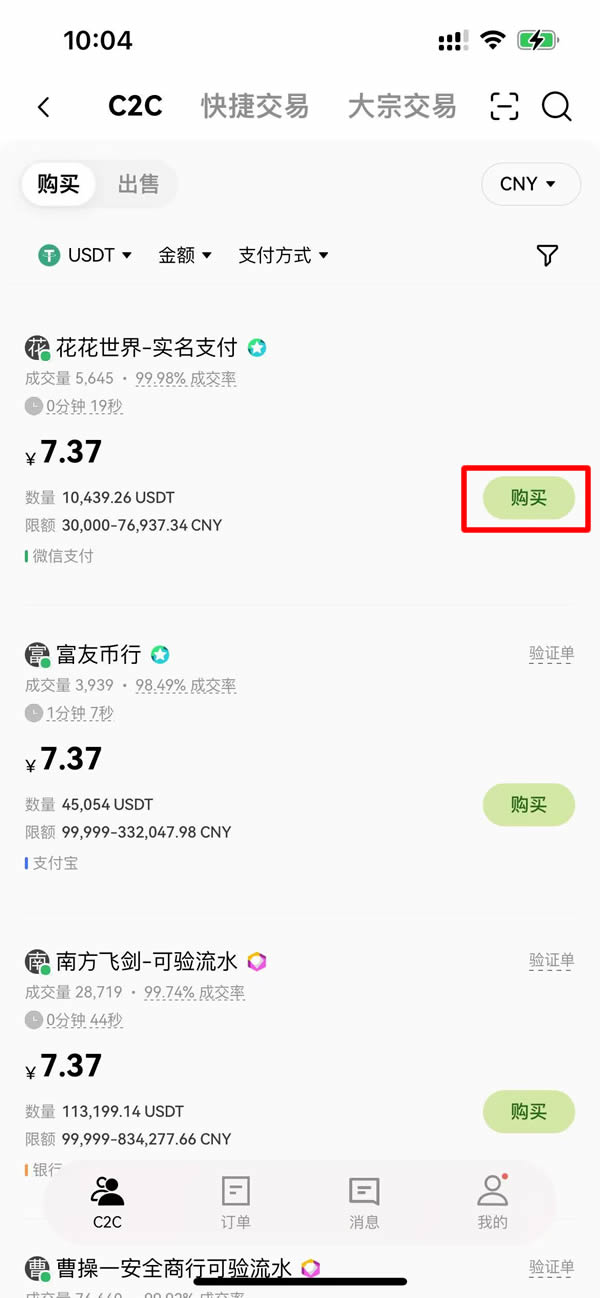Switch to 大宗交易 tab
This screenshot has width=600, height=1298.
pyautogui.click(x=401, y=106)
